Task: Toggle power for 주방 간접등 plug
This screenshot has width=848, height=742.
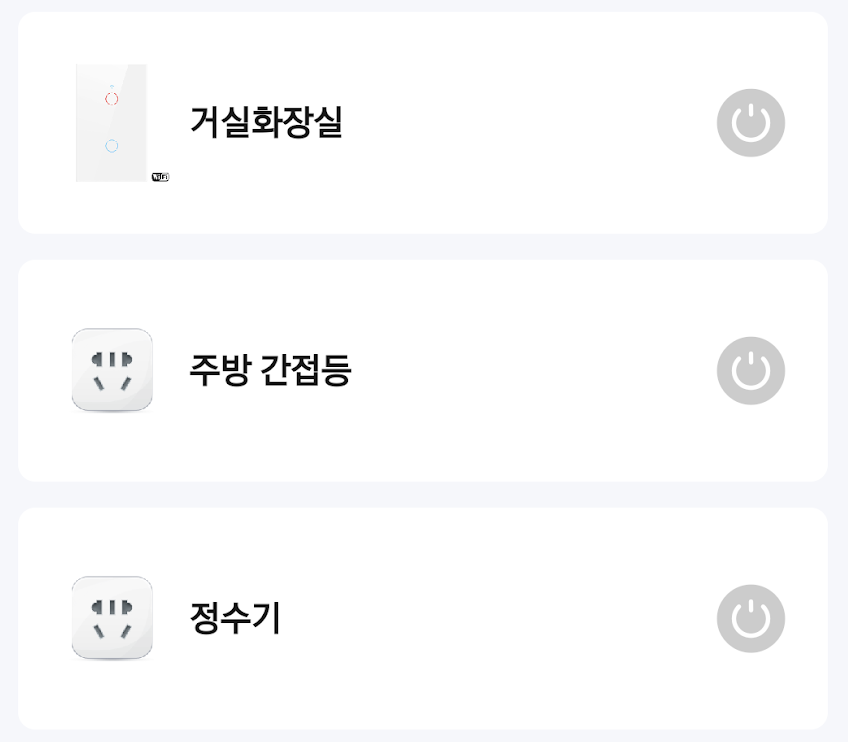Action: click(x=751, y=370)
